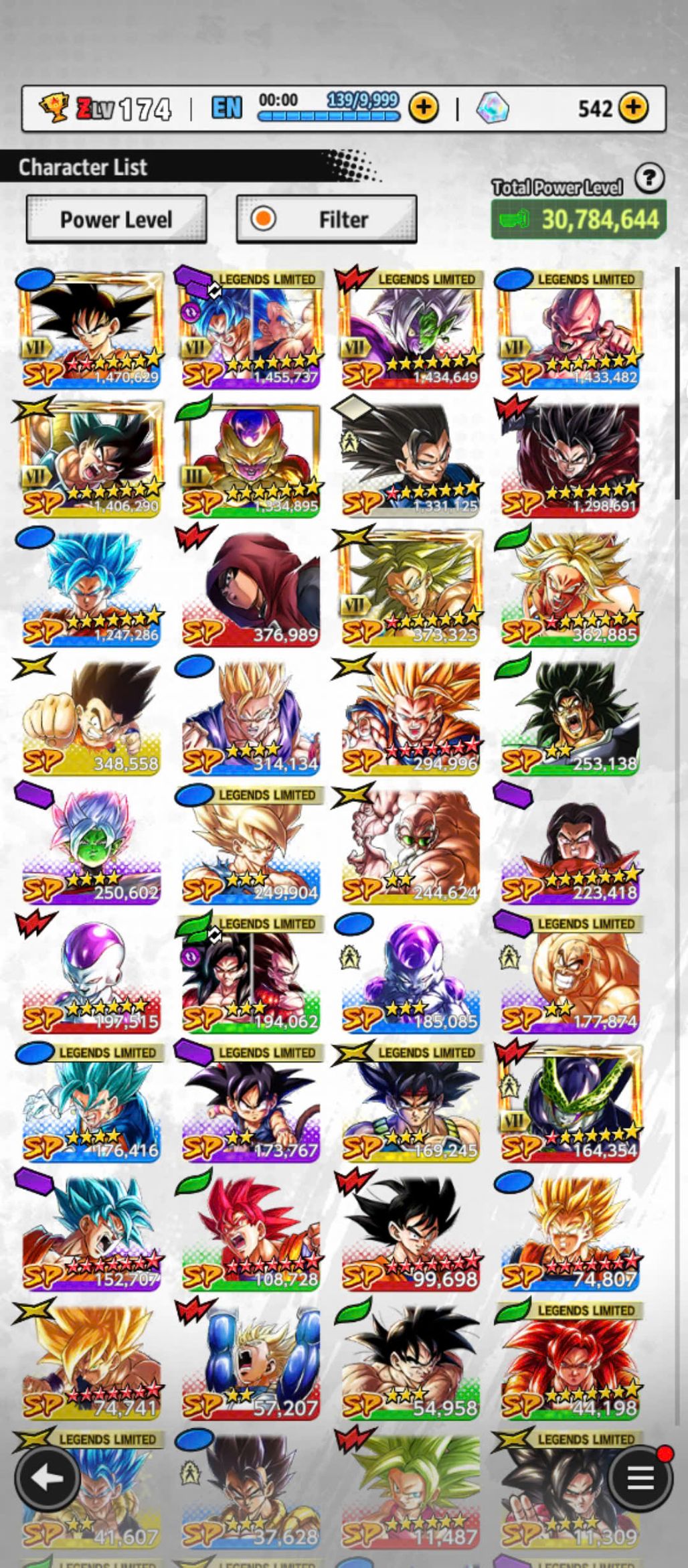
Task: Open the Power Level sort button
Action: click(116, 219)
